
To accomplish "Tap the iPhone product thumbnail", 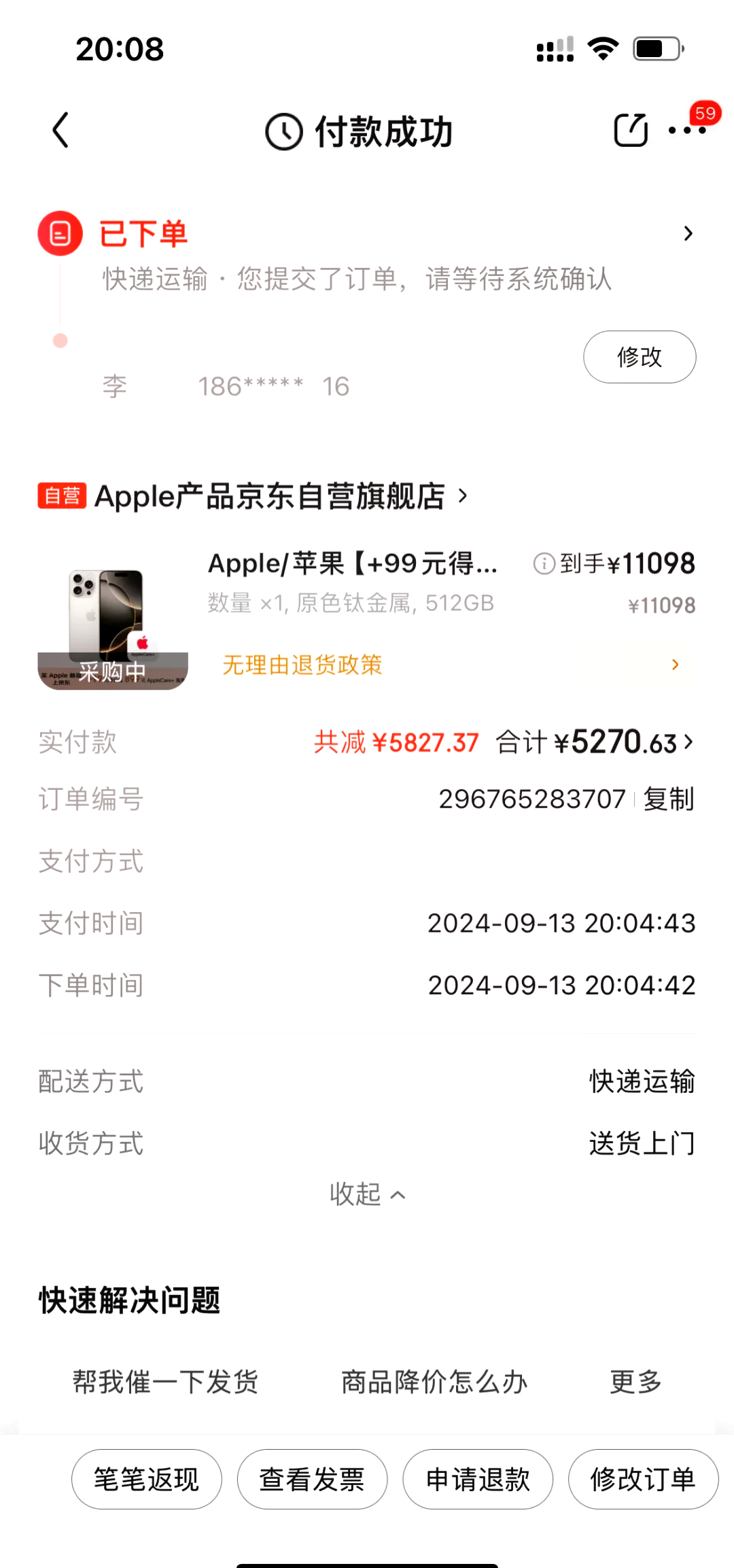I will click(111, 619).
